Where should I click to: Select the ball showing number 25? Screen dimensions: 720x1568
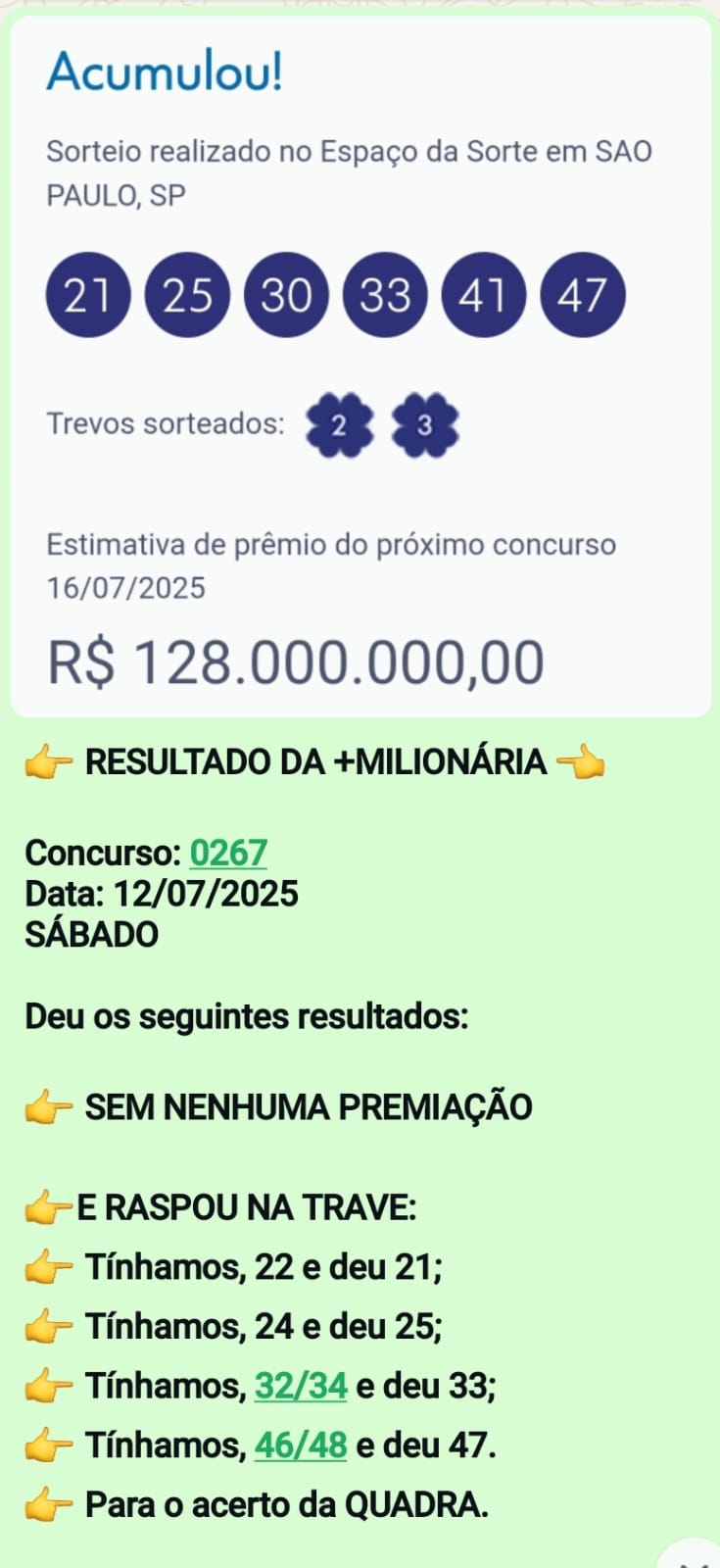tap(187, 296)
